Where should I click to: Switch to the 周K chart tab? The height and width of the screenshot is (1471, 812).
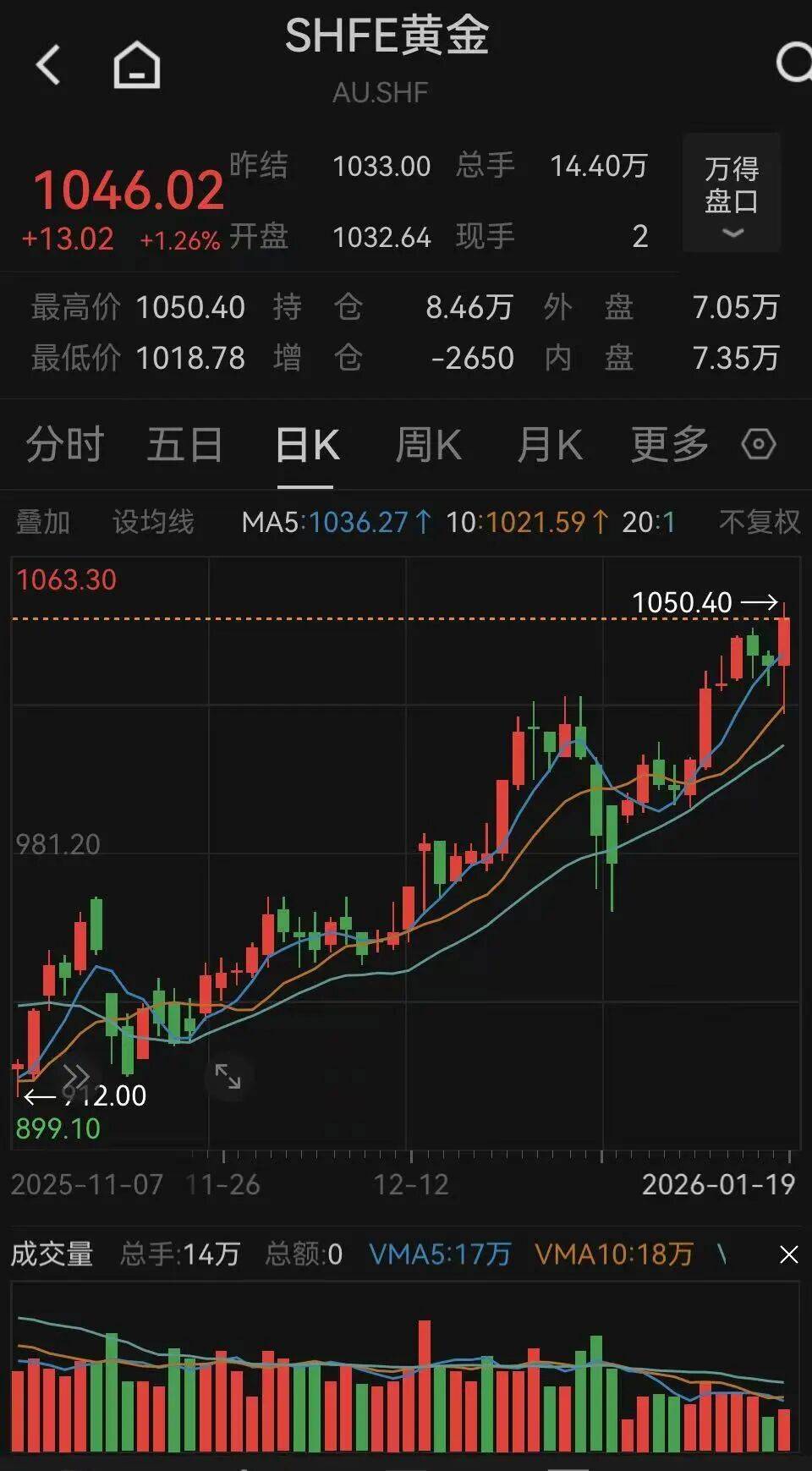[x=428, y=445]
